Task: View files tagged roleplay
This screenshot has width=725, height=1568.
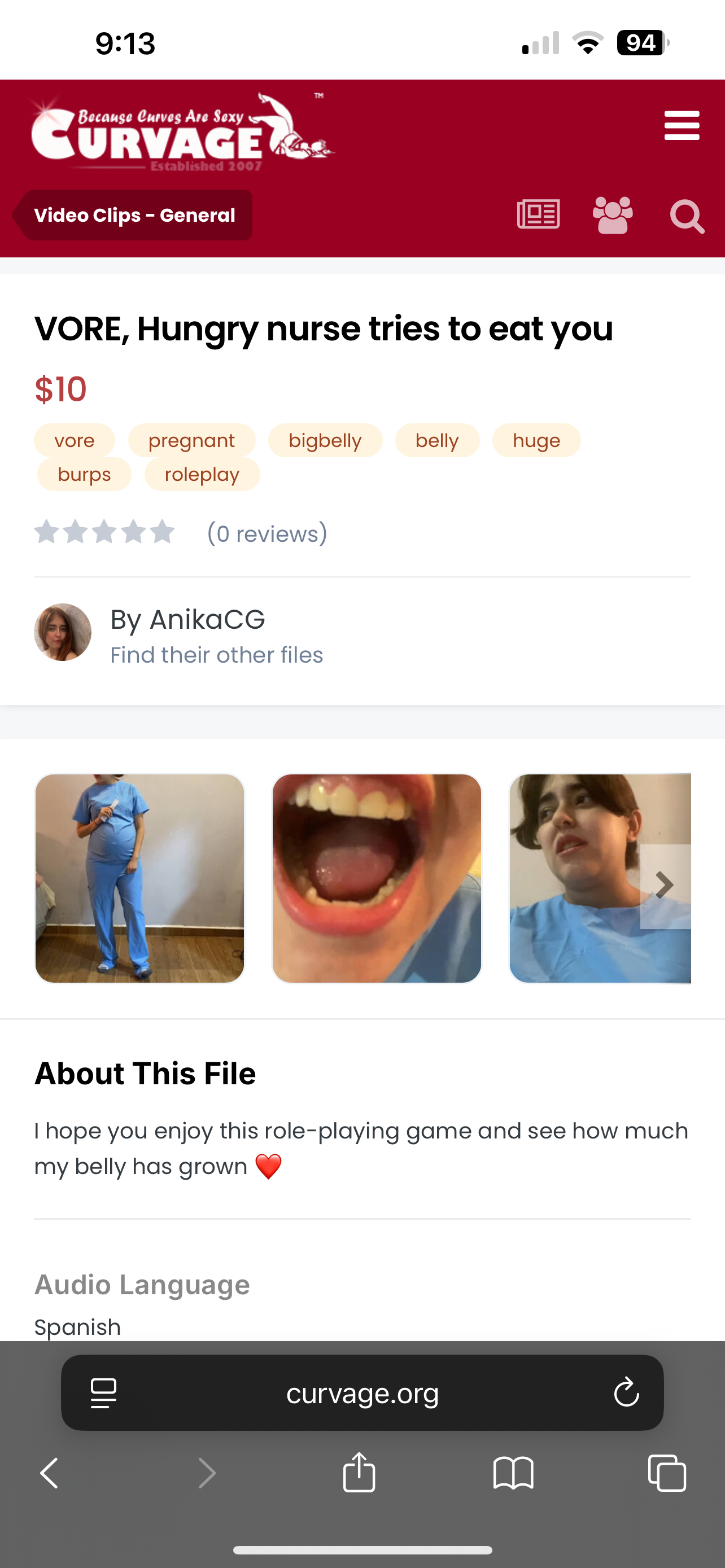Action: coord(202,474)
